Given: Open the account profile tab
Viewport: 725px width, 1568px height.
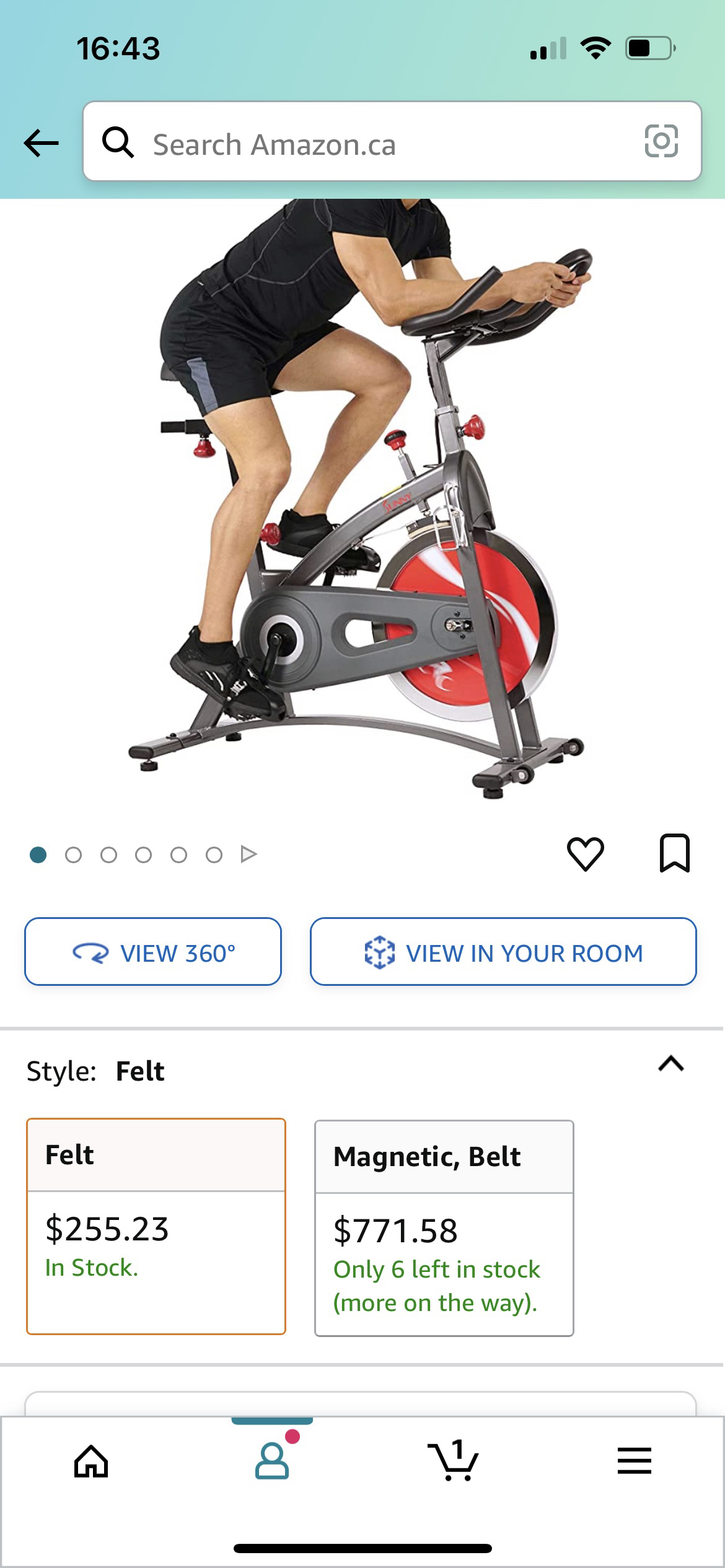Looking at the screenshot, I should 272,1461.
